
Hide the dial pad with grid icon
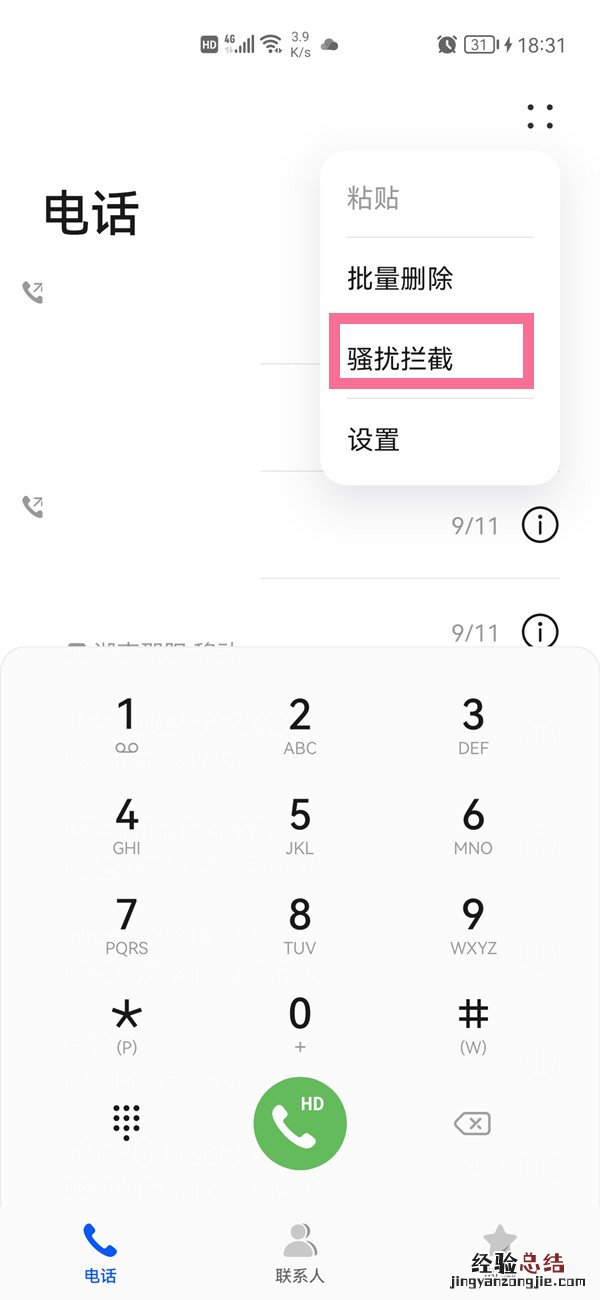(x=126, y=1123)
